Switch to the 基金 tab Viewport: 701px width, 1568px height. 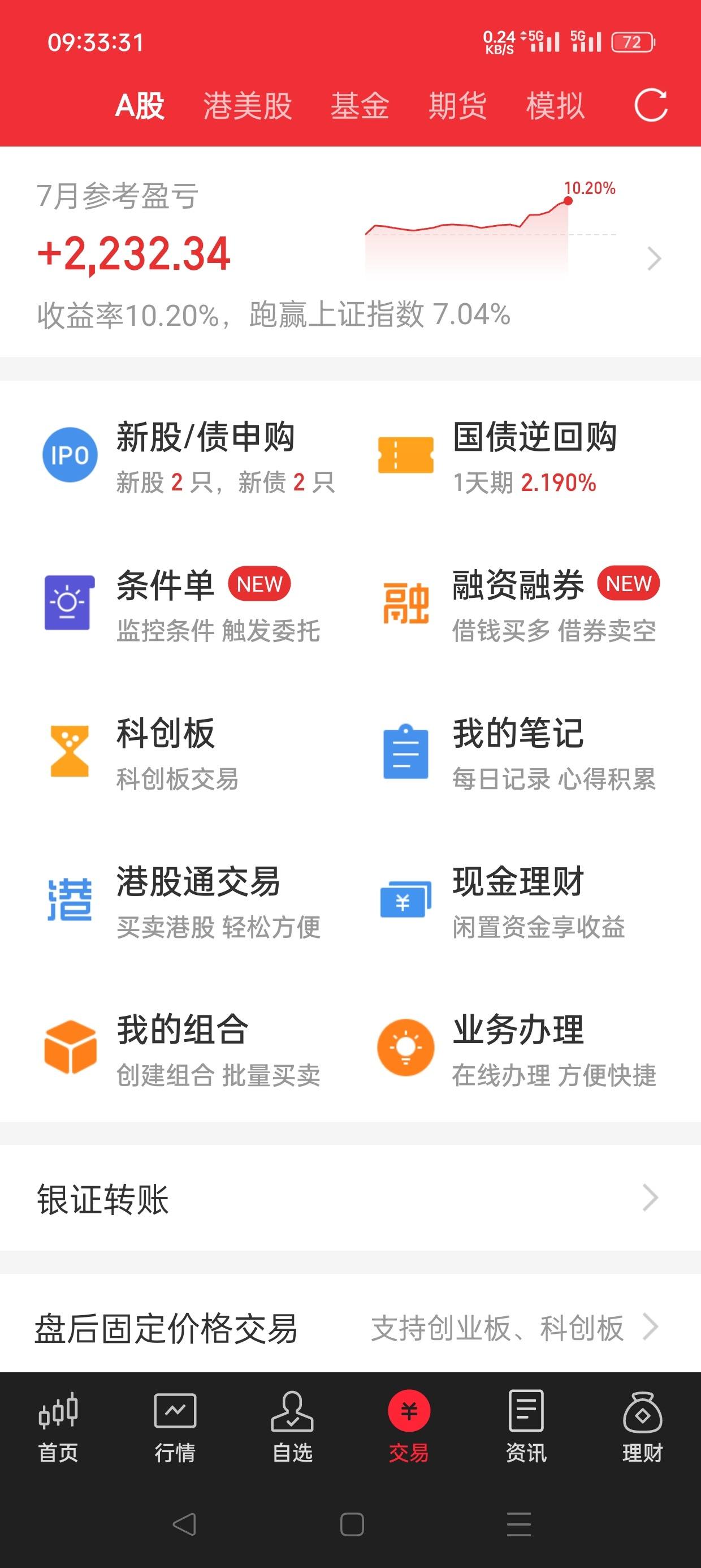(360, 106)
